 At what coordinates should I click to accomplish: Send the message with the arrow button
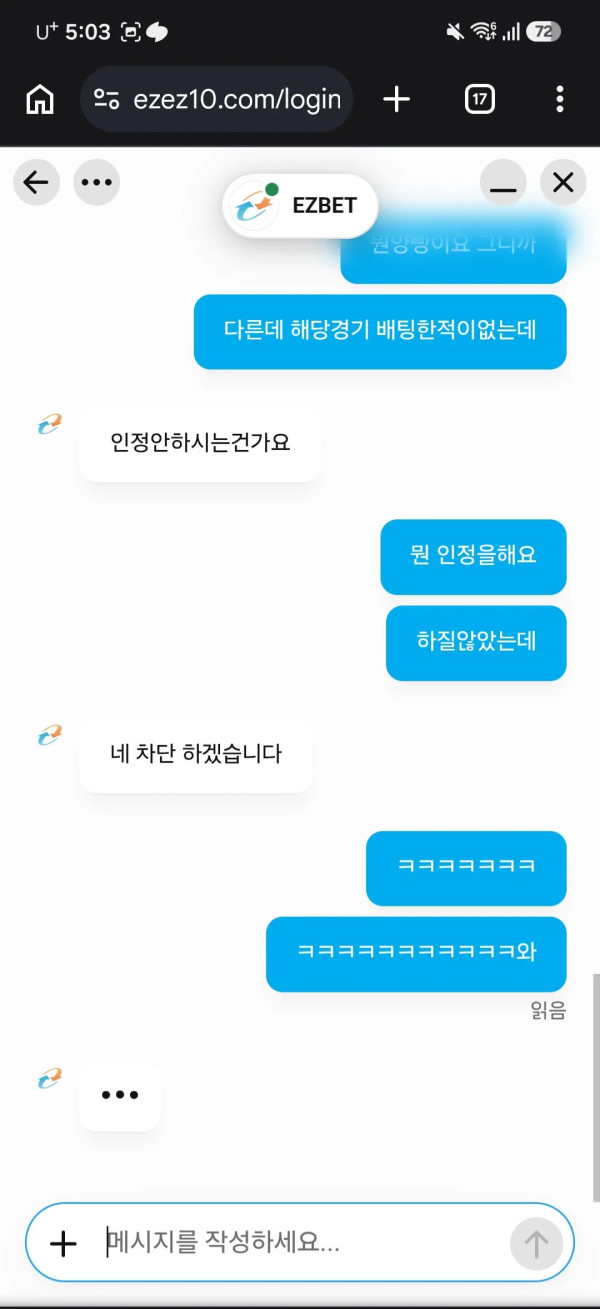point(536,1243)
